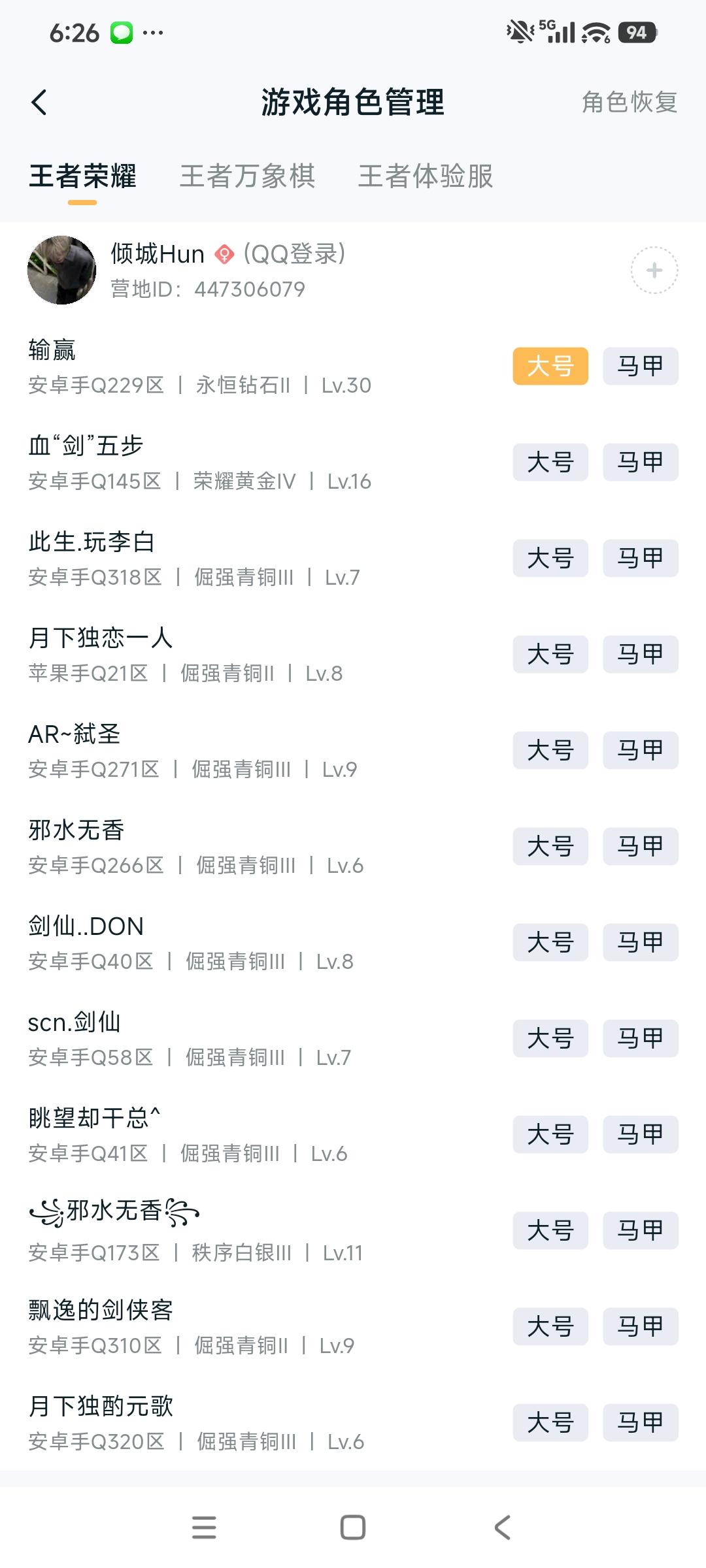Tap the dashed plus circle to add account
Viewport: 706px width, 1568px height.
(x=654, y=270)
